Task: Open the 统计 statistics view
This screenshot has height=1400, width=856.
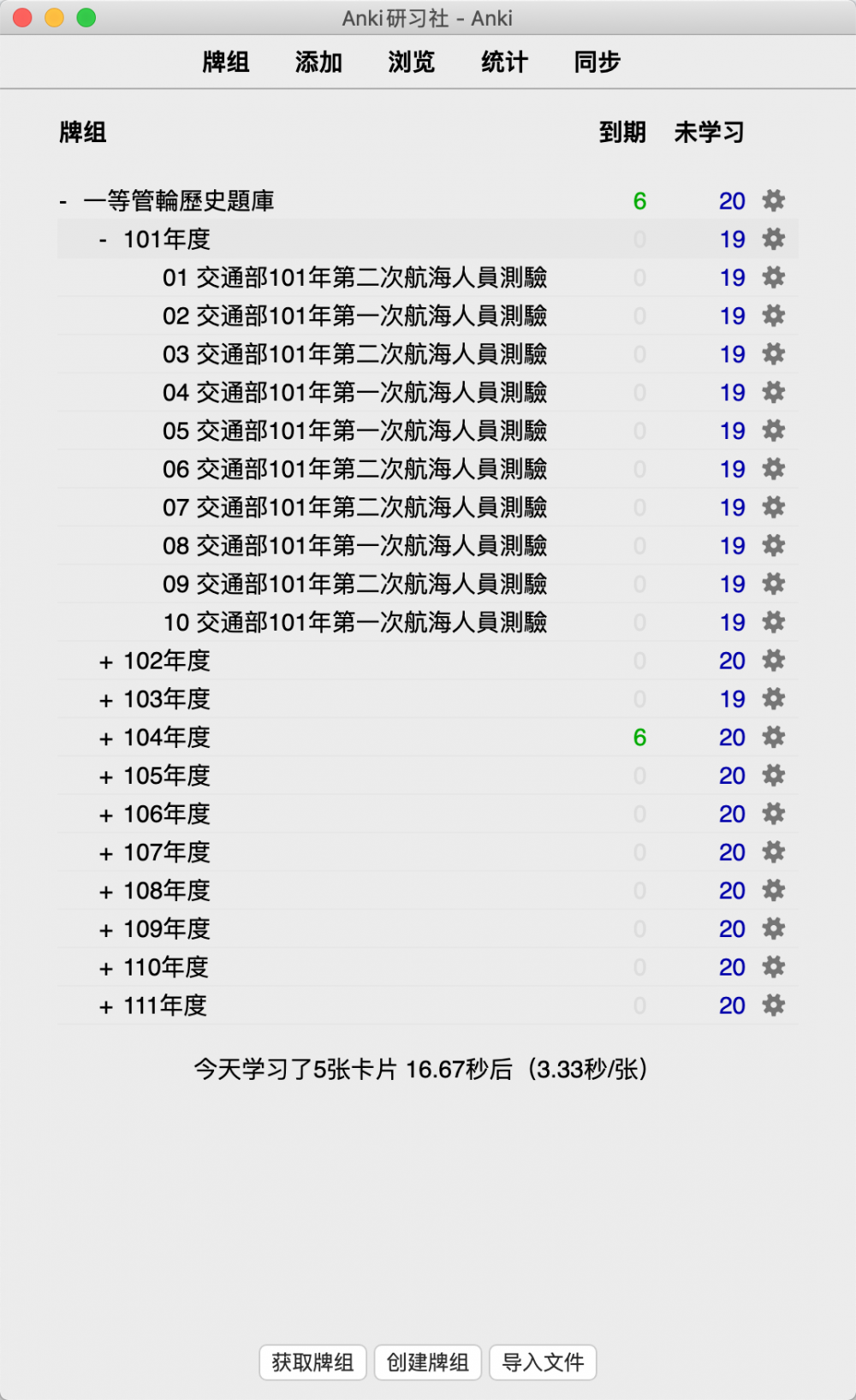Action: pyautogui.click(x=504, y=62)
